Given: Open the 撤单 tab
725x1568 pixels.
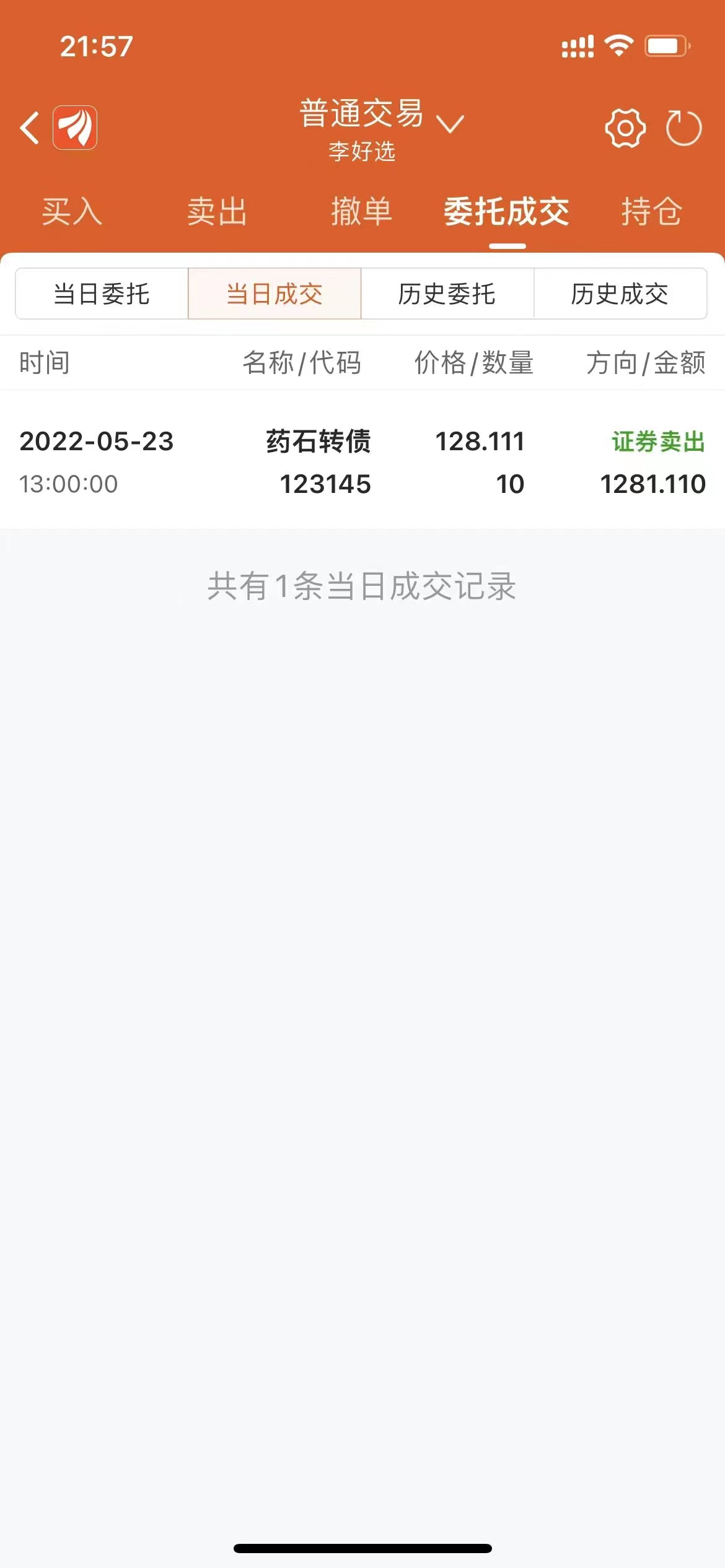Looking at the screenshot, I should pos(362,212).
